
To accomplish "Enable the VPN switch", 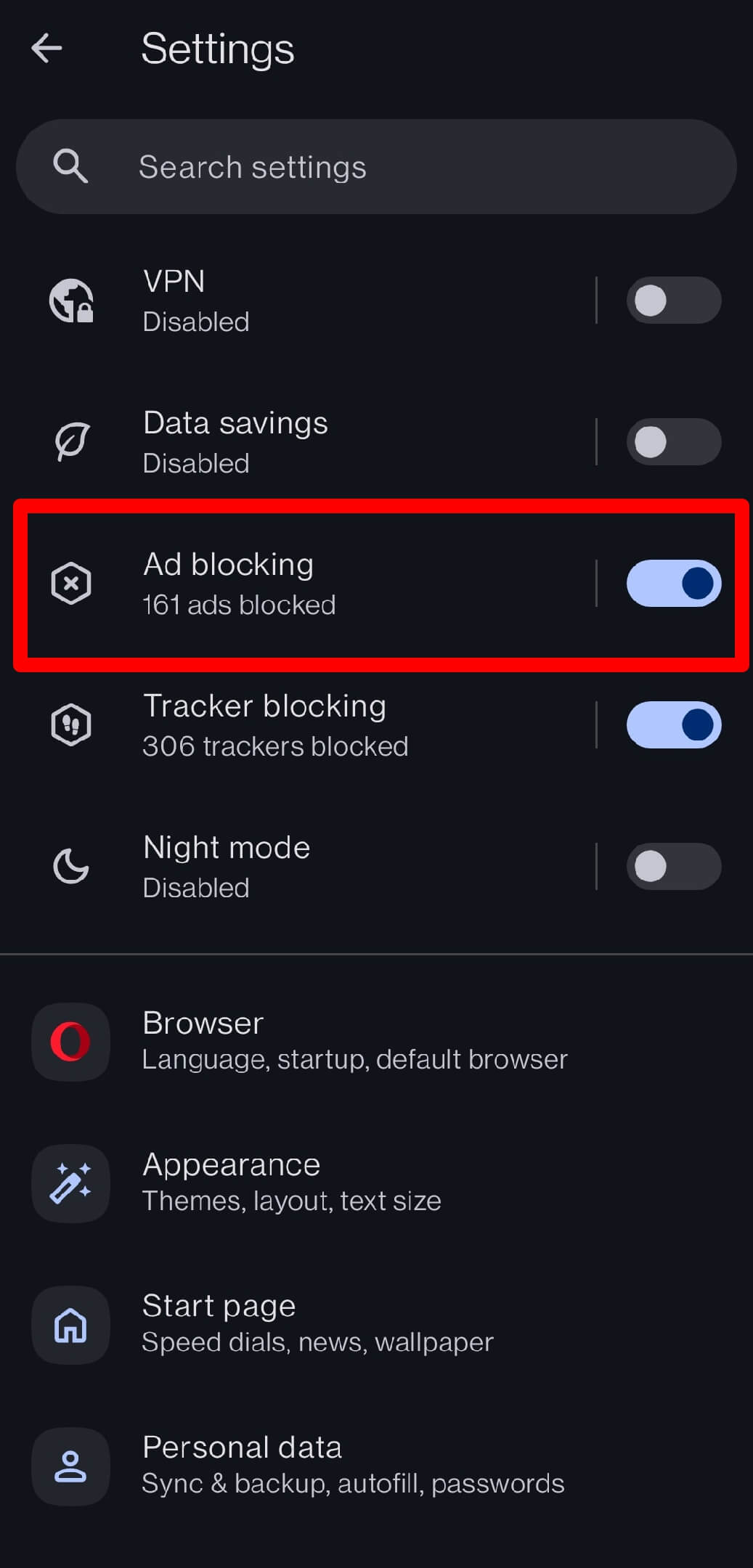I will click(x=673, y=300).
